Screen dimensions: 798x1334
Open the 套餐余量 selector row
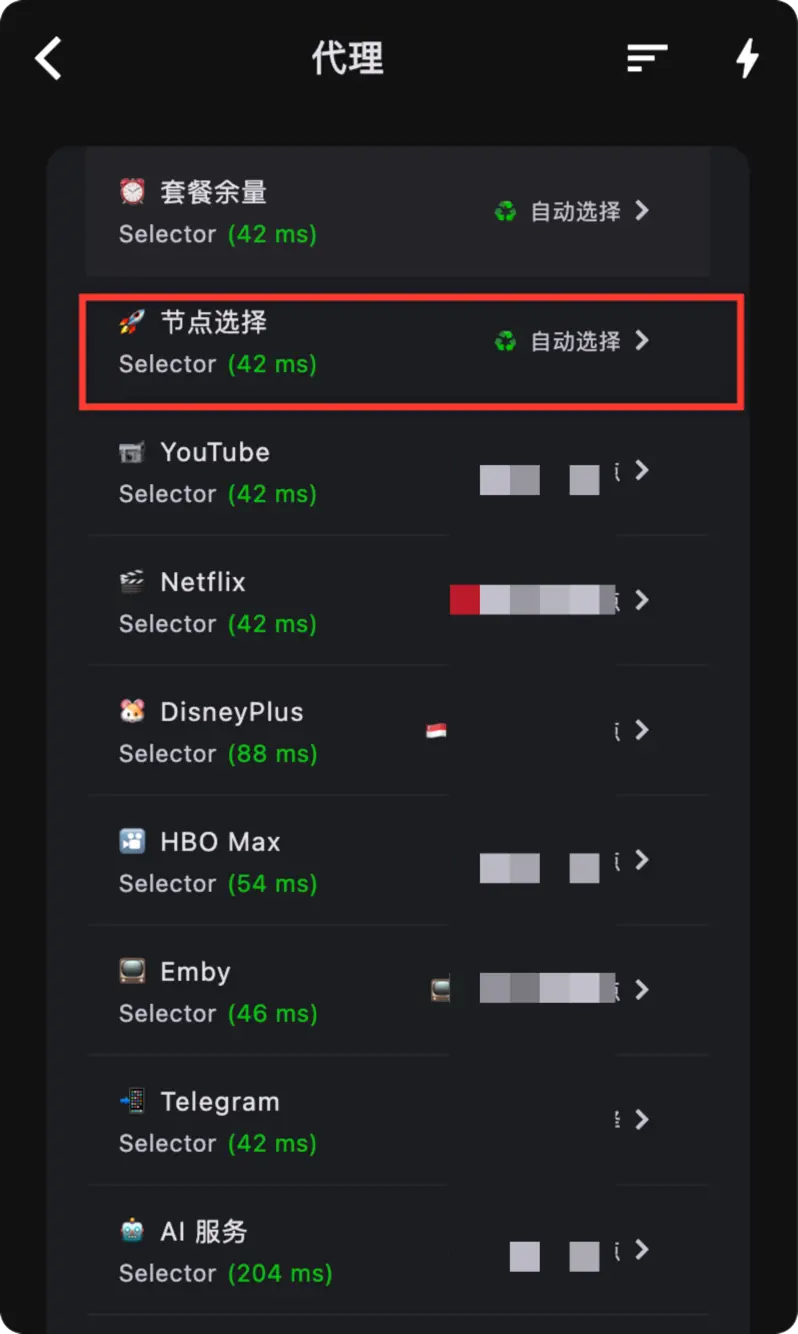pyautogui.click(x=398, y=212)
